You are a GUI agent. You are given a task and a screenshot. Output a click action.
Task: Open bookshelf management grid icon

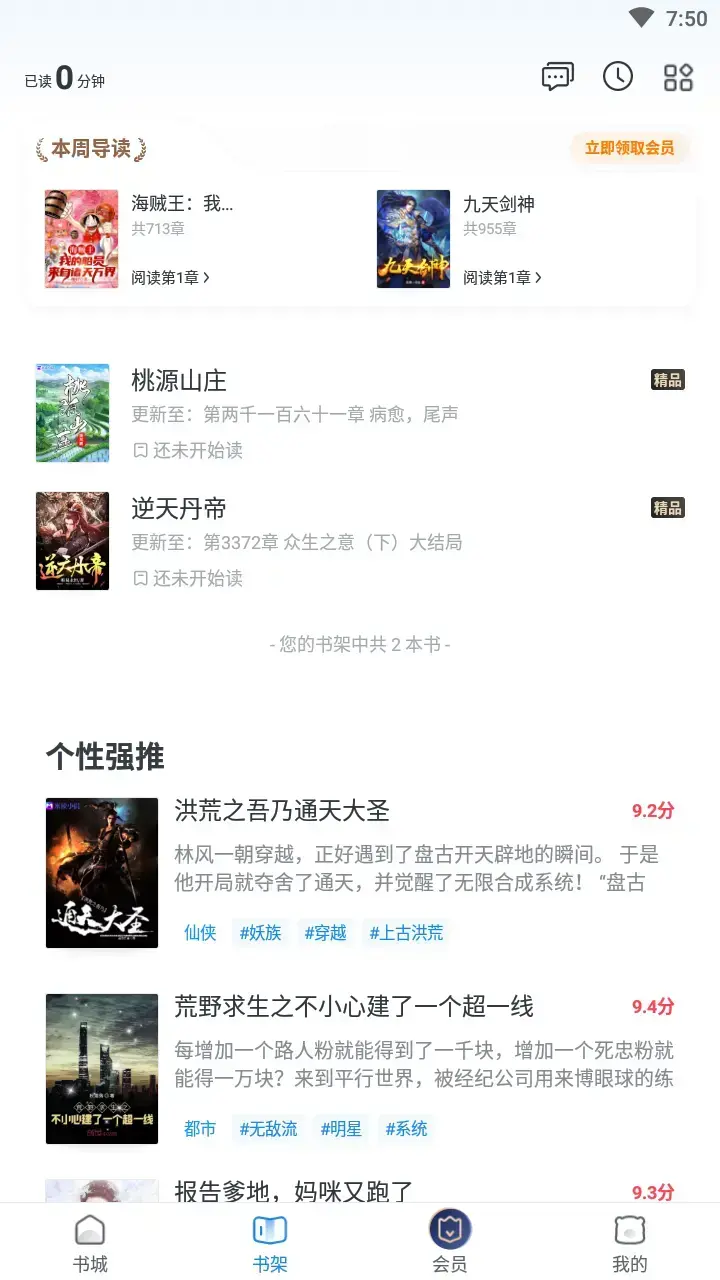678,76
